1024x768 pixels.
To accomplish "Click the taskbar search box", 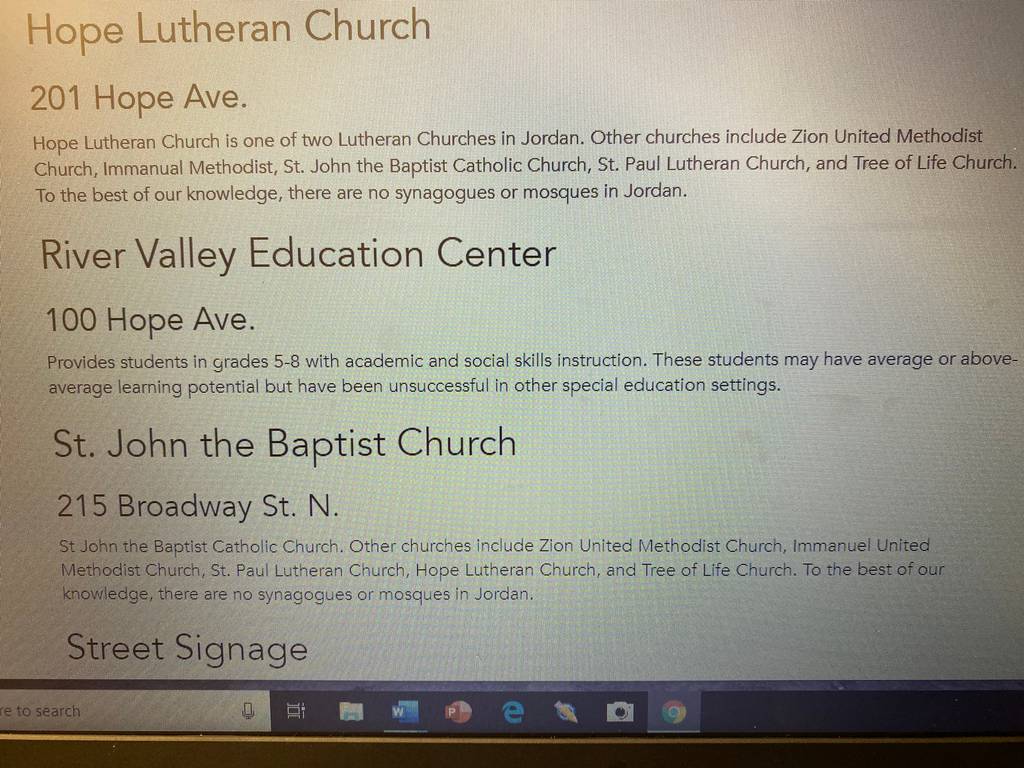I will [x=134, y=711].
